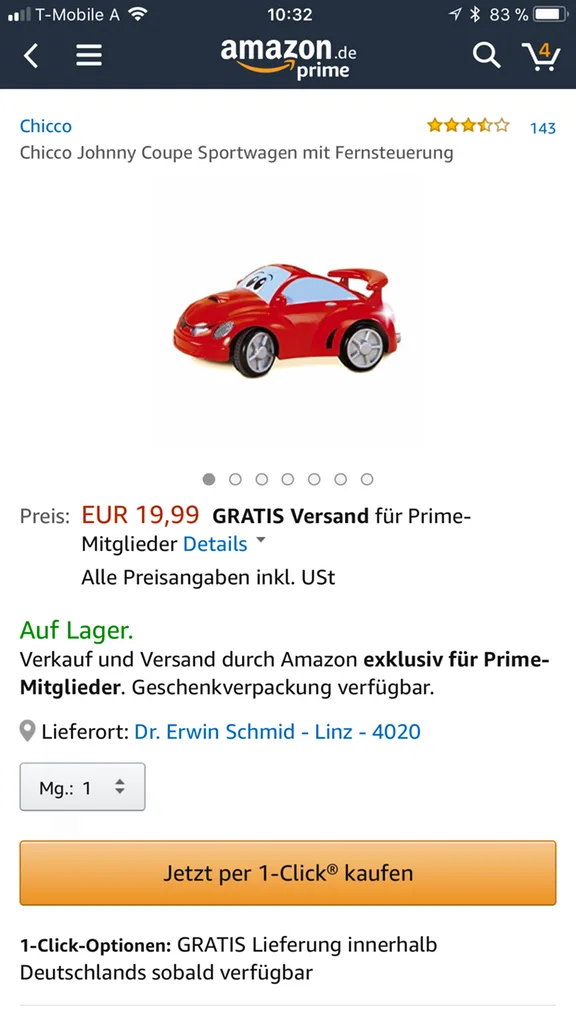The image size is (576, 1024).
Task: Open the search magnifier
Action: pyautogui.click(x=486, y=56)
